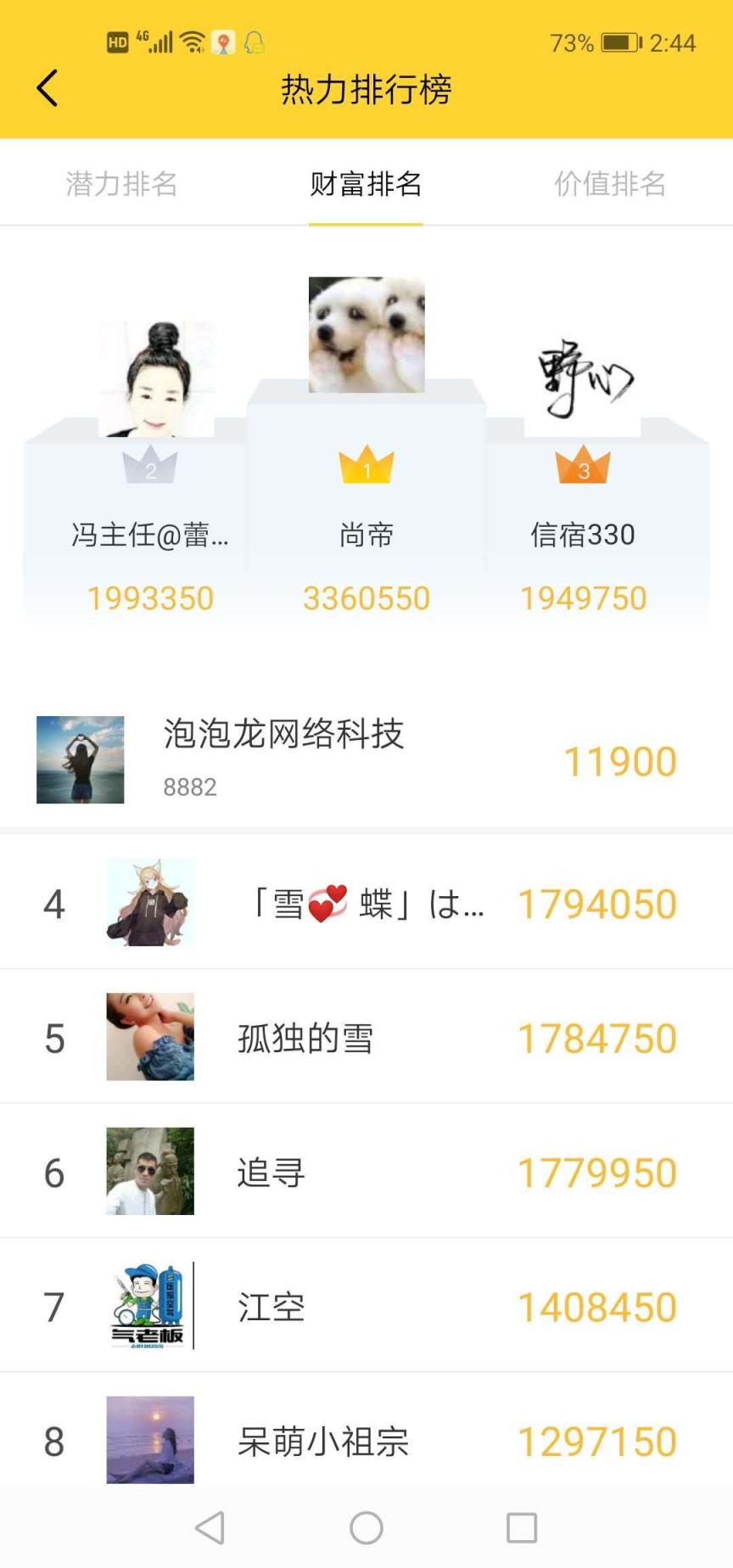Viewport: 733px width, 1568px height.
Task: Click the orange rank 3 crown icon
Action: [584, 468]
